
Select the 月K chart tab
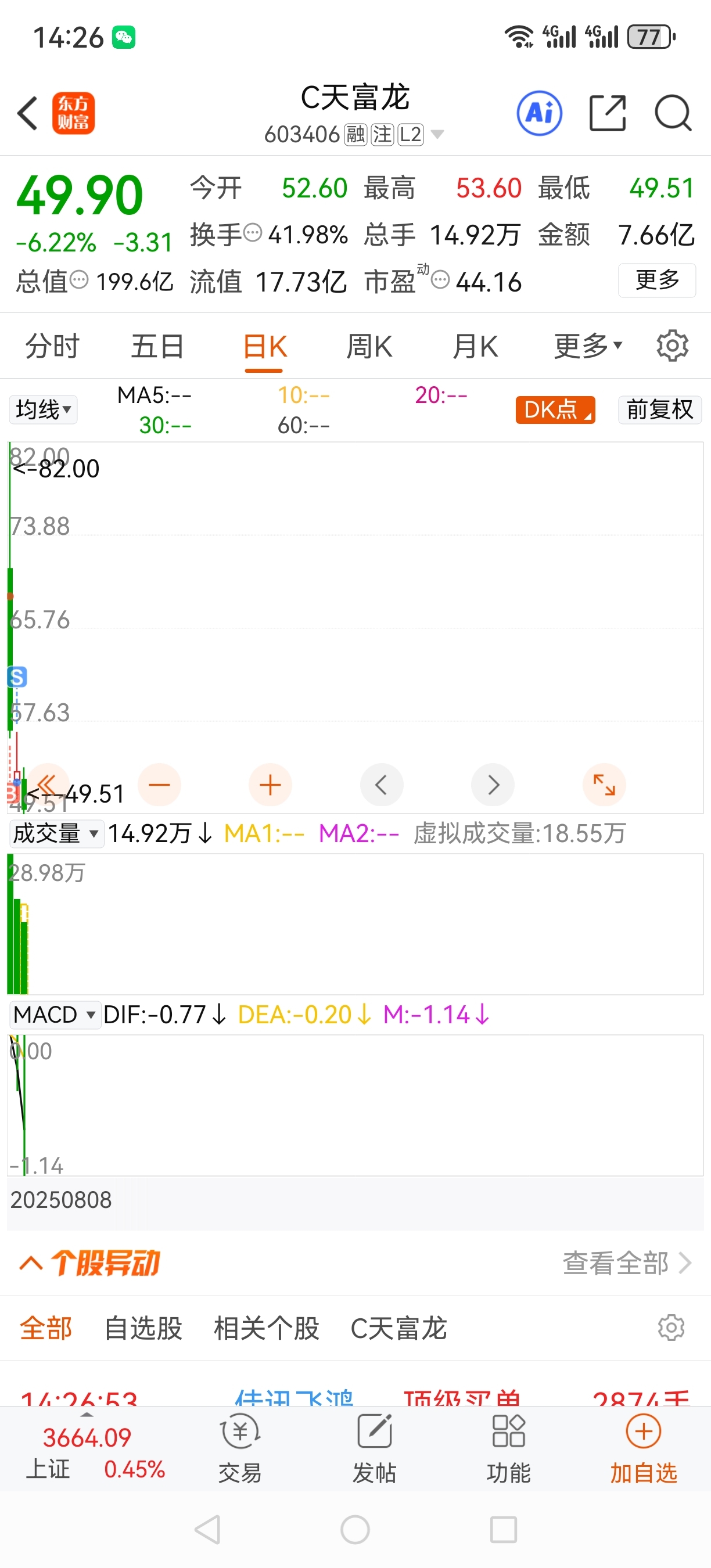[x=475, y=346]
